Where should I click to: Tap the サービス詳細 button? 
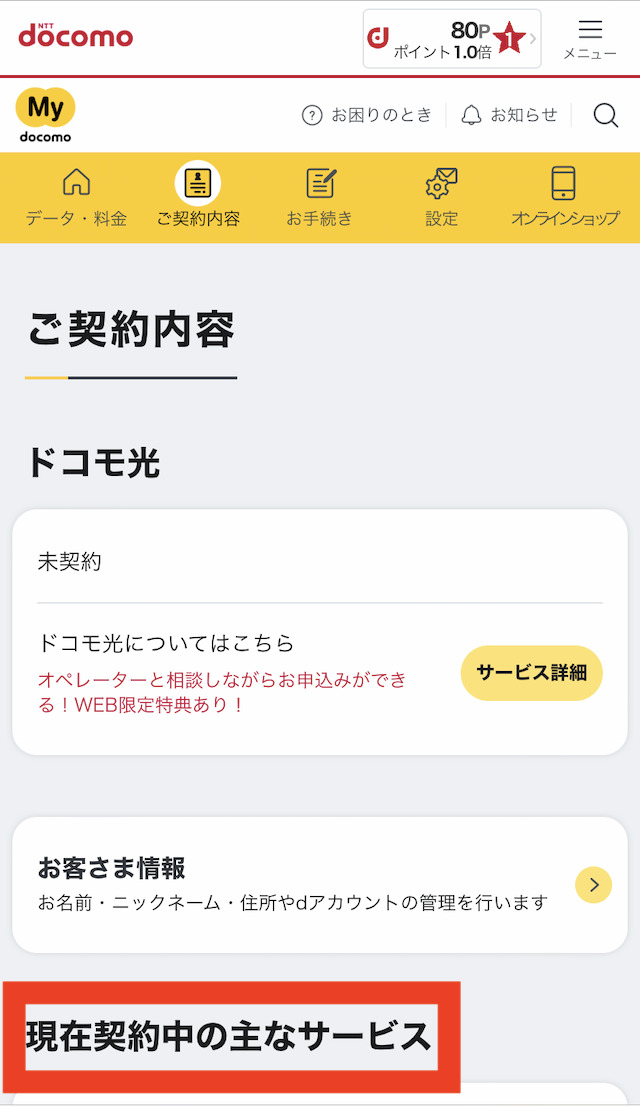pyautogui.click(x=531, y=673)
